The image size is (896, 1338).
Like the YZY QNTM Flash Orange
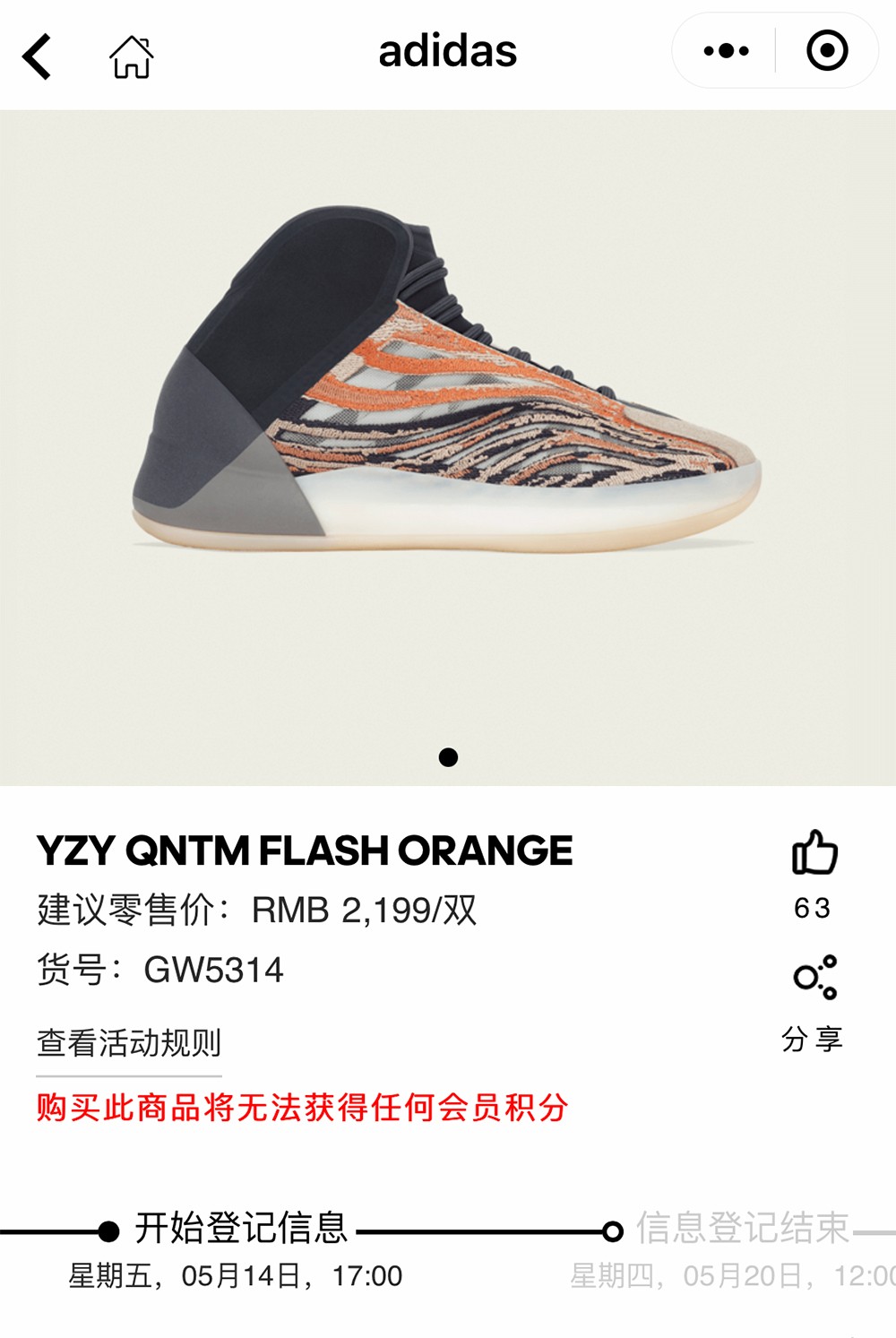pyautogui.click(x=814, y=852)
